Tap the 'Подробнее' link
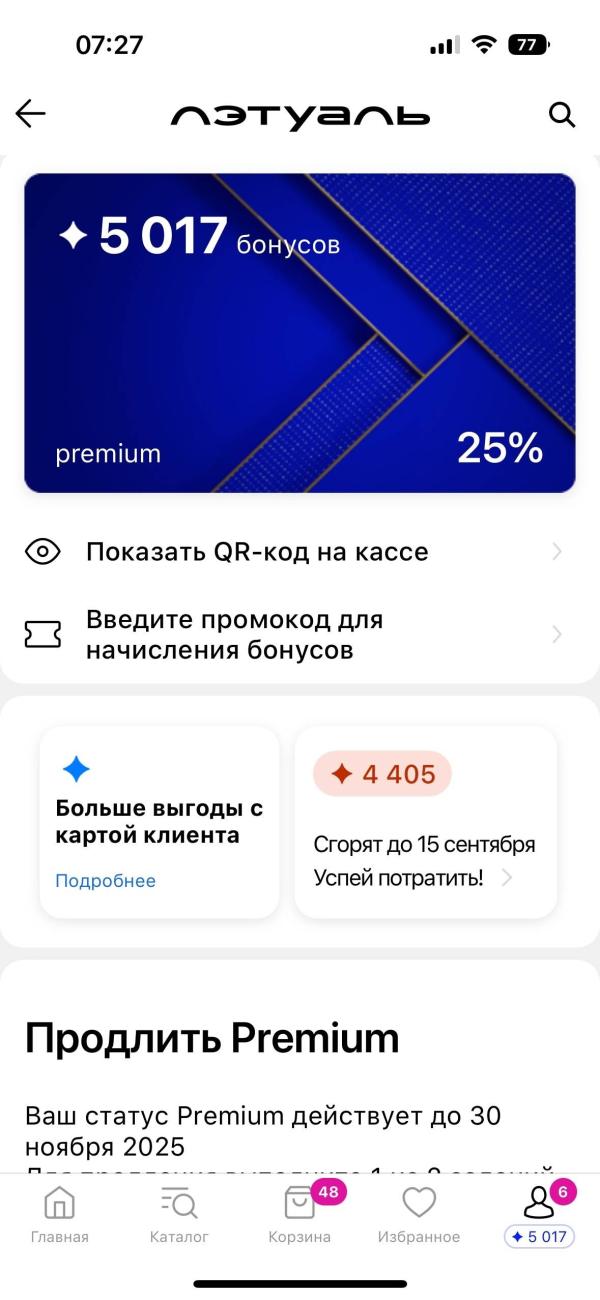600x1300 pixels. click(105, 881)
